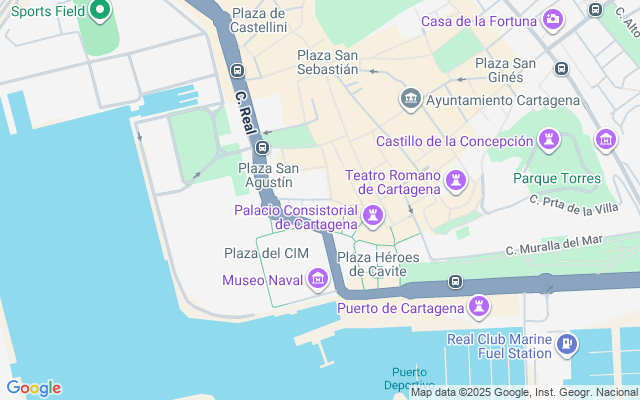Tap Palacio Consistorial de Cartagena pin
The image size is (640, 400).
[373, 215]
